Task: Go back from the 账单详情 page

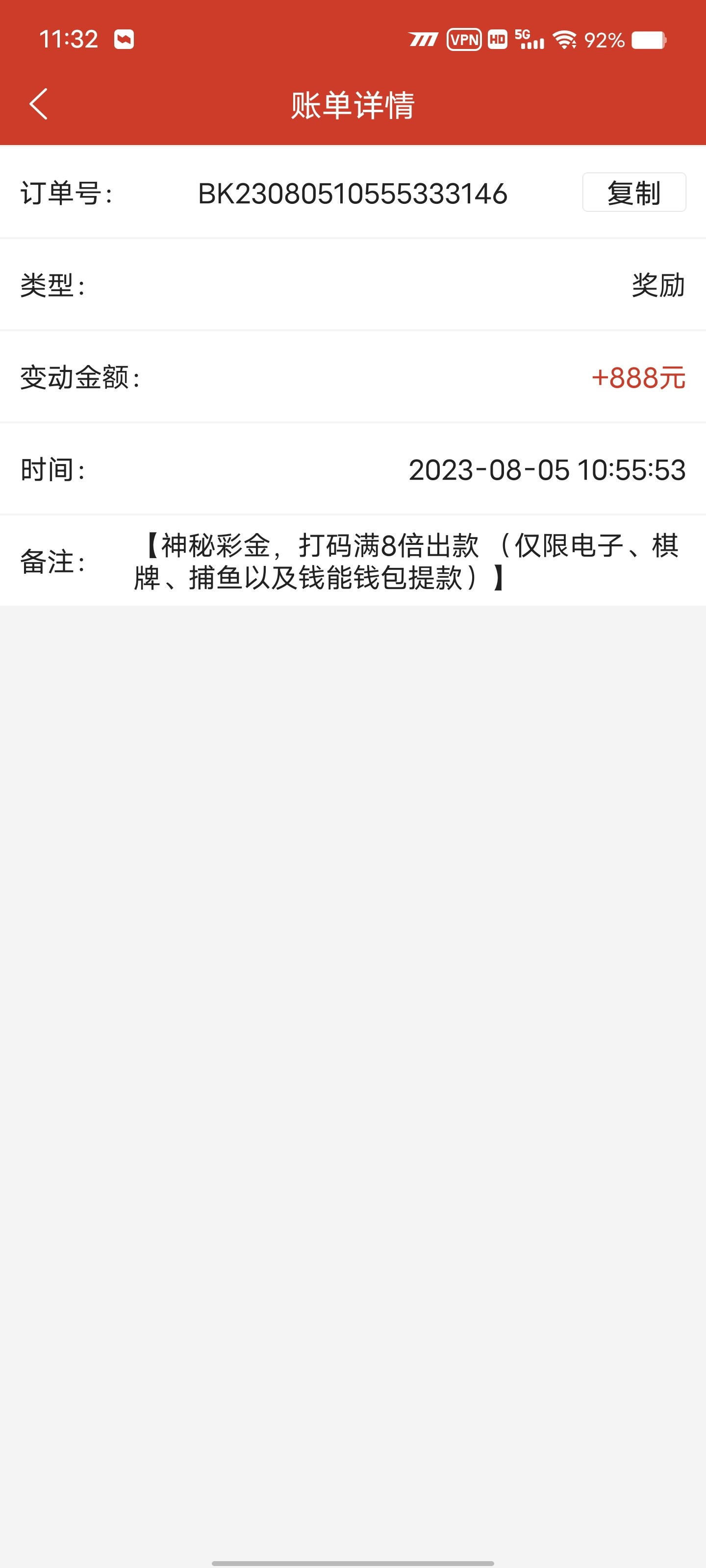Action: click(x=38, y=104)
